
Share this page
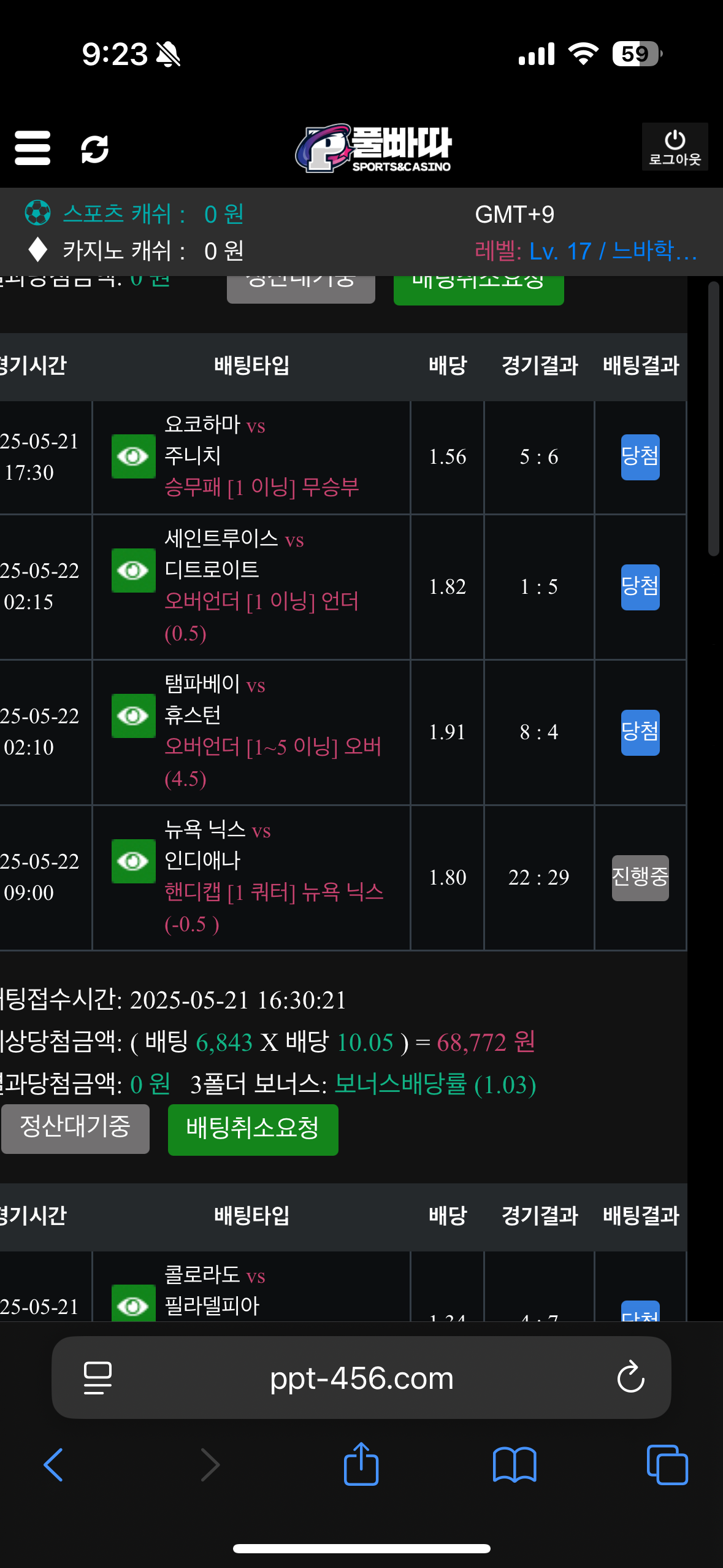point(361,1465)
